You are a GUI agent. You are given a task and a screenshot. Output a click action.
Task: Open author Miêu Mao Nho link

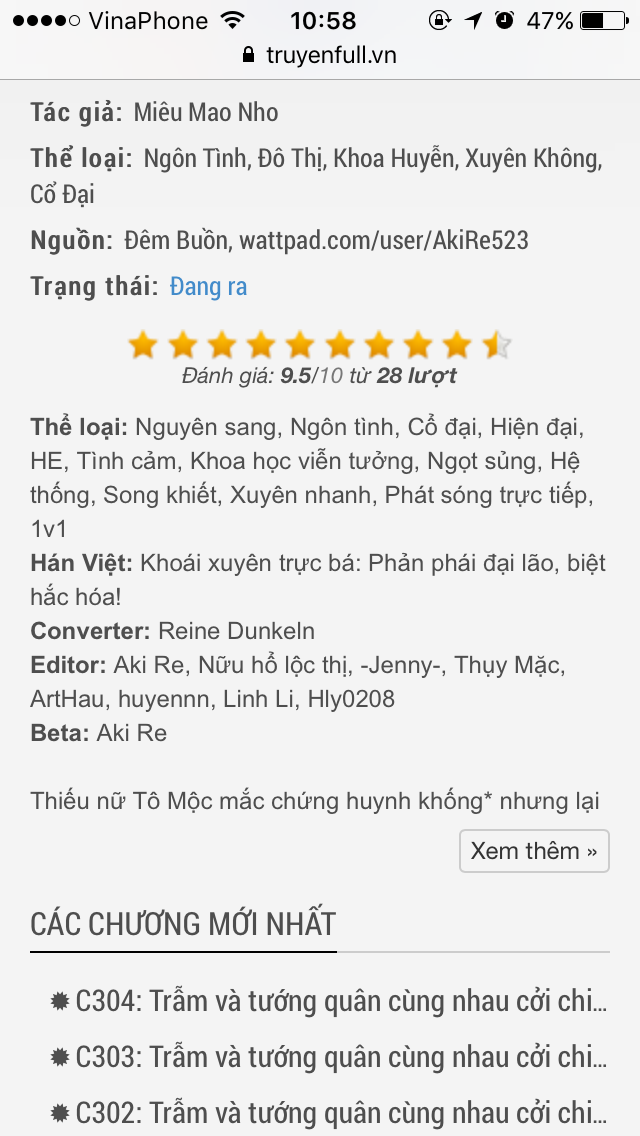click(x=206, y=112)
